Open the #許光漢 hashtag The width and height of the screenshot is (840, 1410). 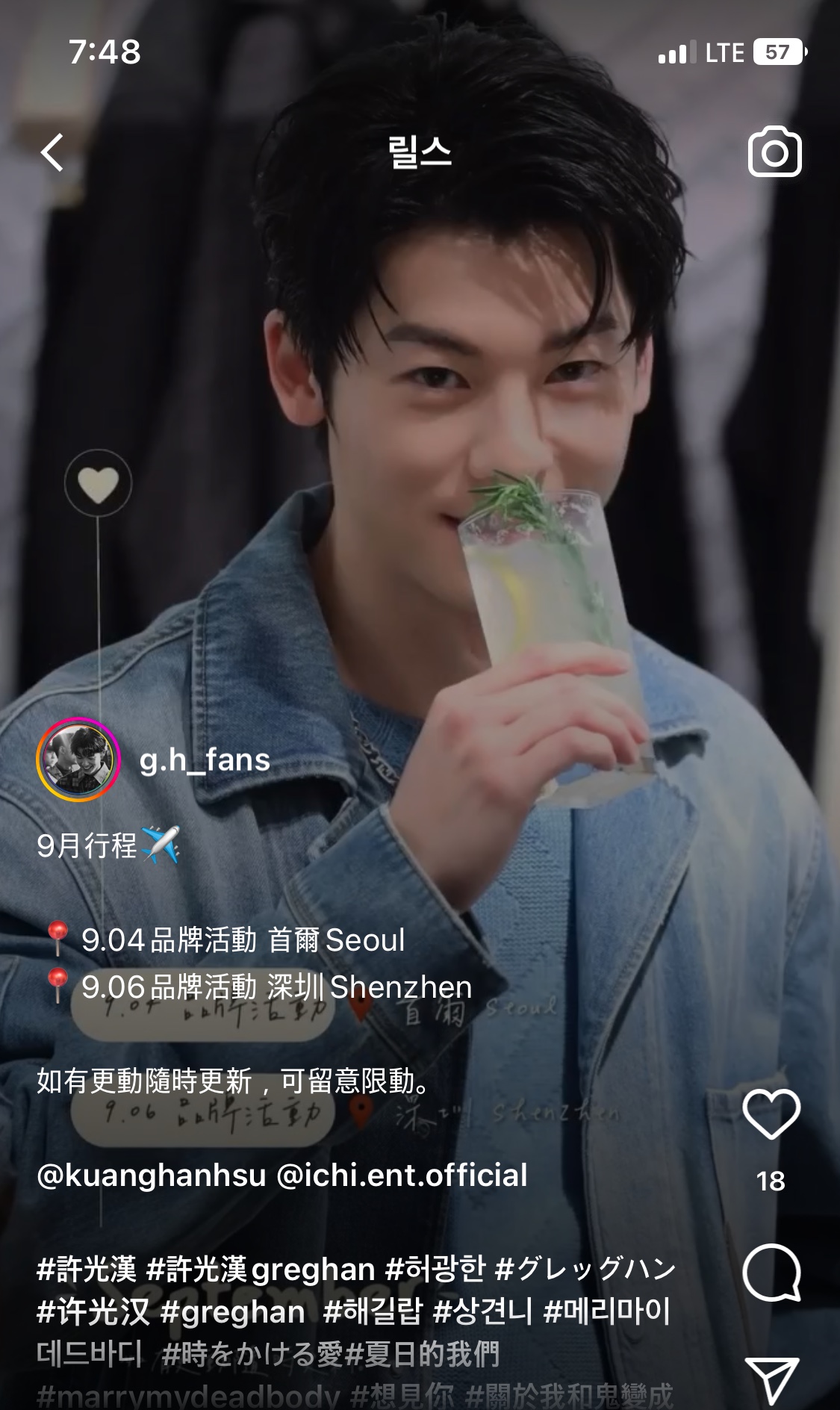click(x=87, y=1269)
